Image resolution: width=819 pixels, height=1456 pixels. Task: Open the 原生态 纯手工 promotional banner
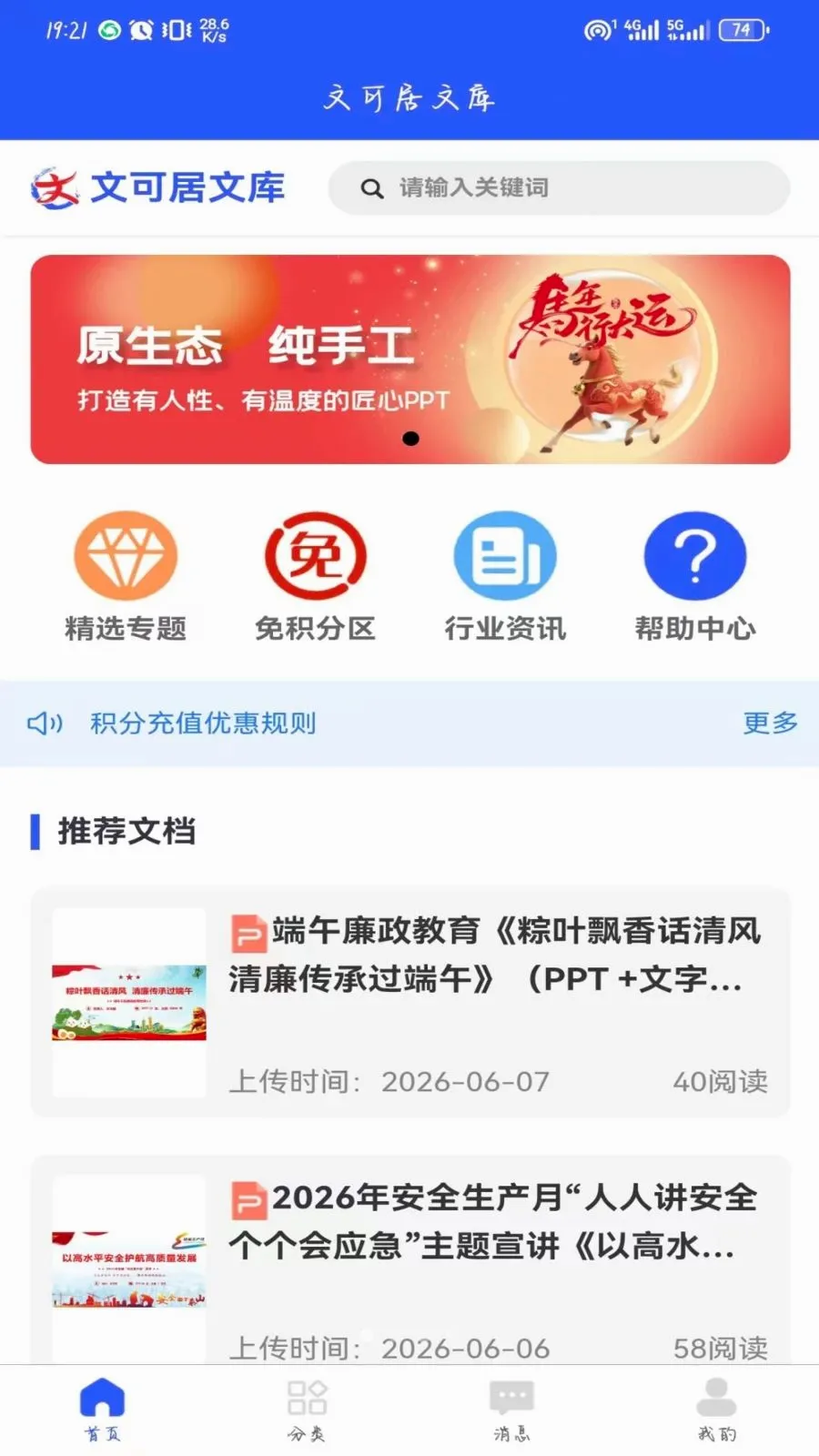[410, 359]
